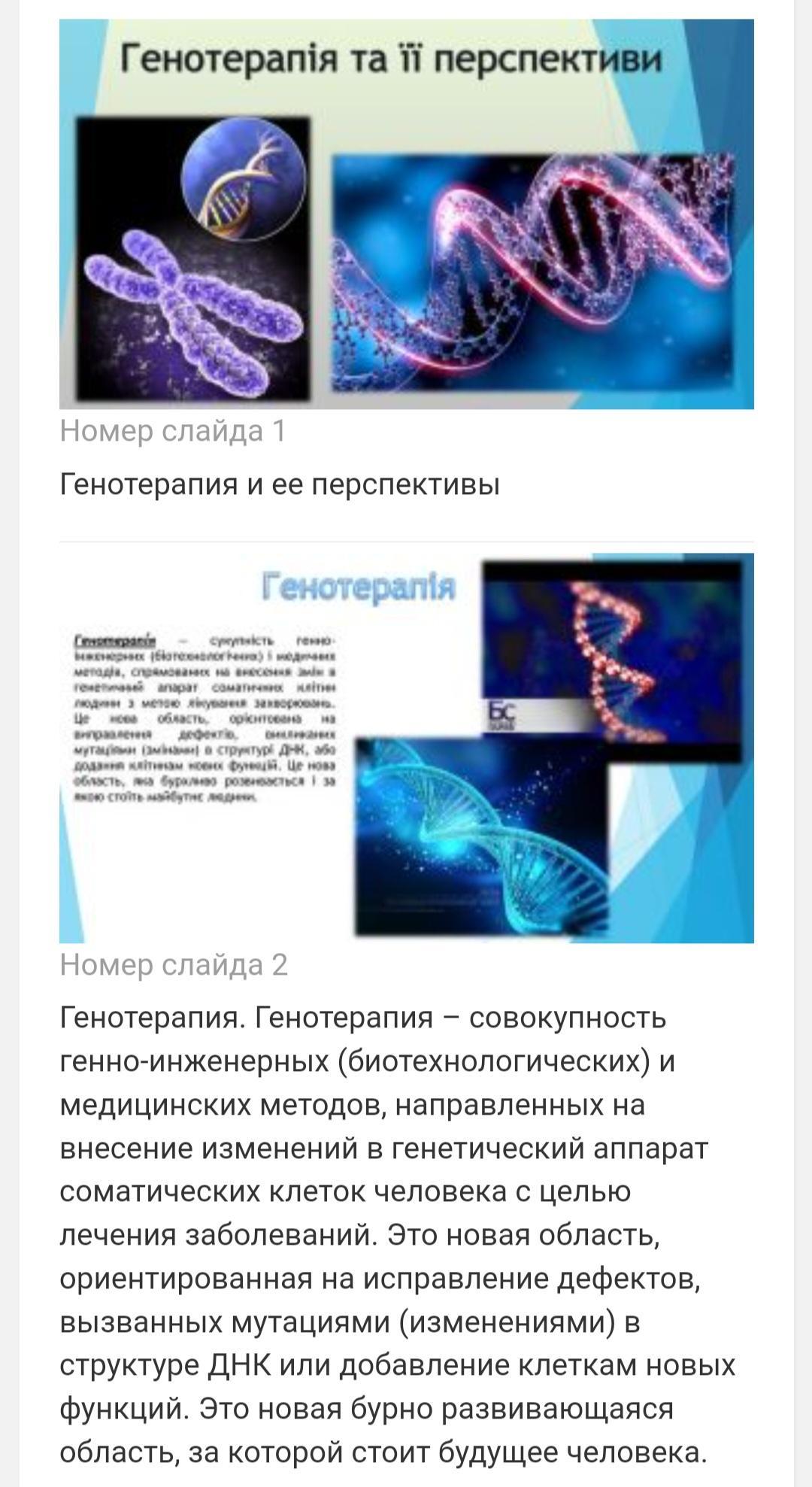Open slide 1 image 'Генотерапія та її перспективи'

[x=407, y=214]
